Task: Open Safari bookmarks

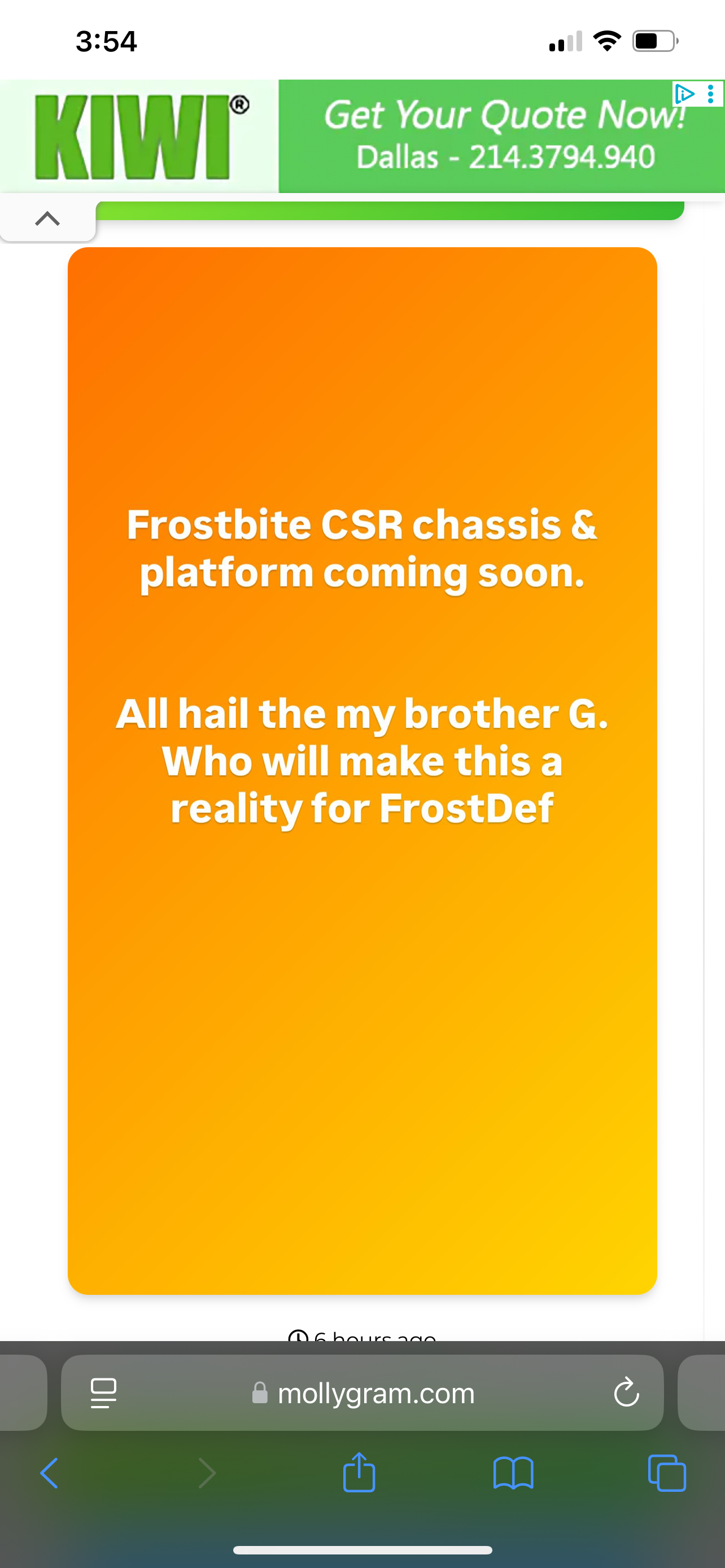Action: [513, 1473]
